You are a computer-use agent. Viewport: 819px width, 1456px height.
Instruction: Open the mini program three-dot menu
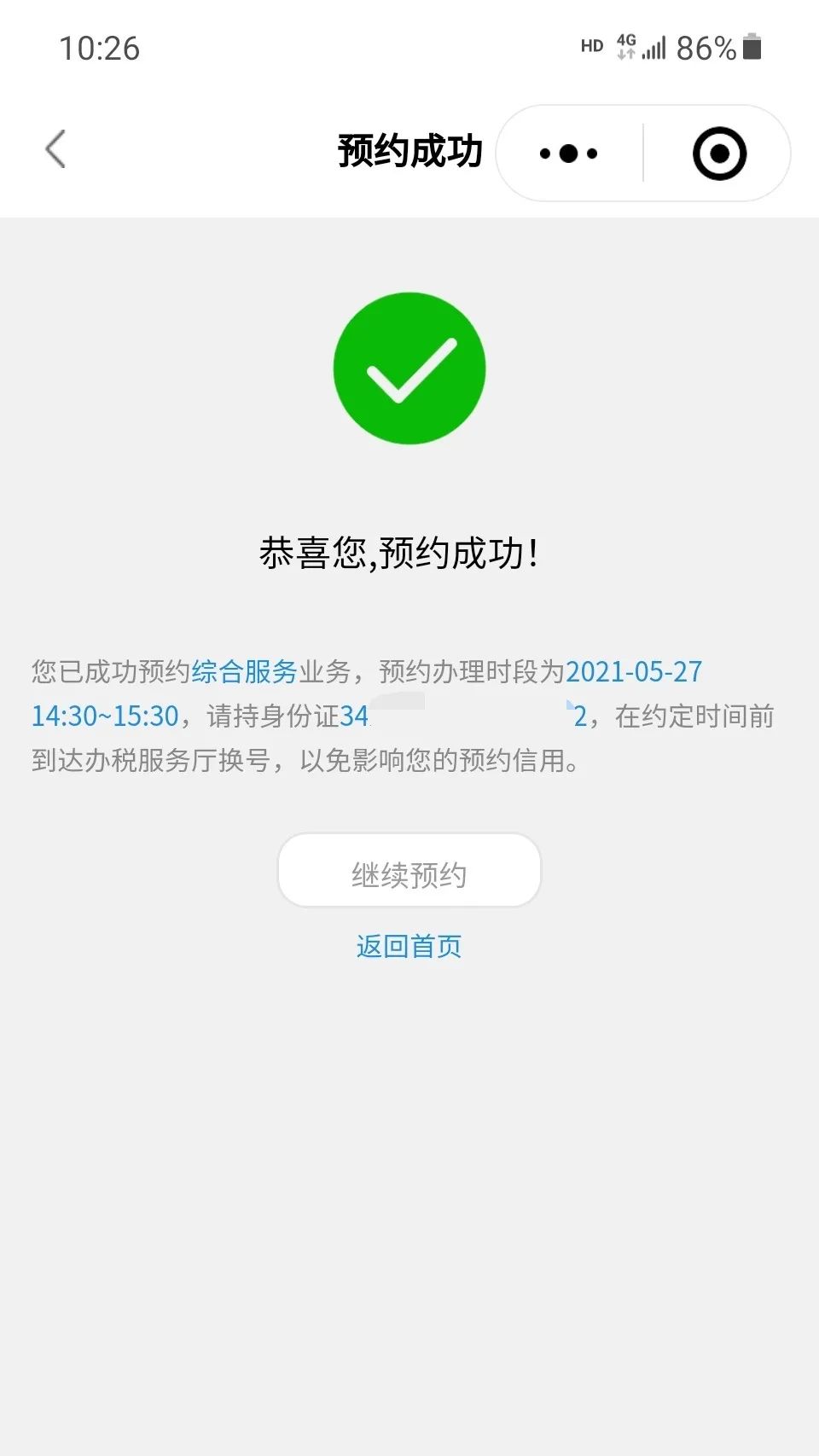point(569,154)
